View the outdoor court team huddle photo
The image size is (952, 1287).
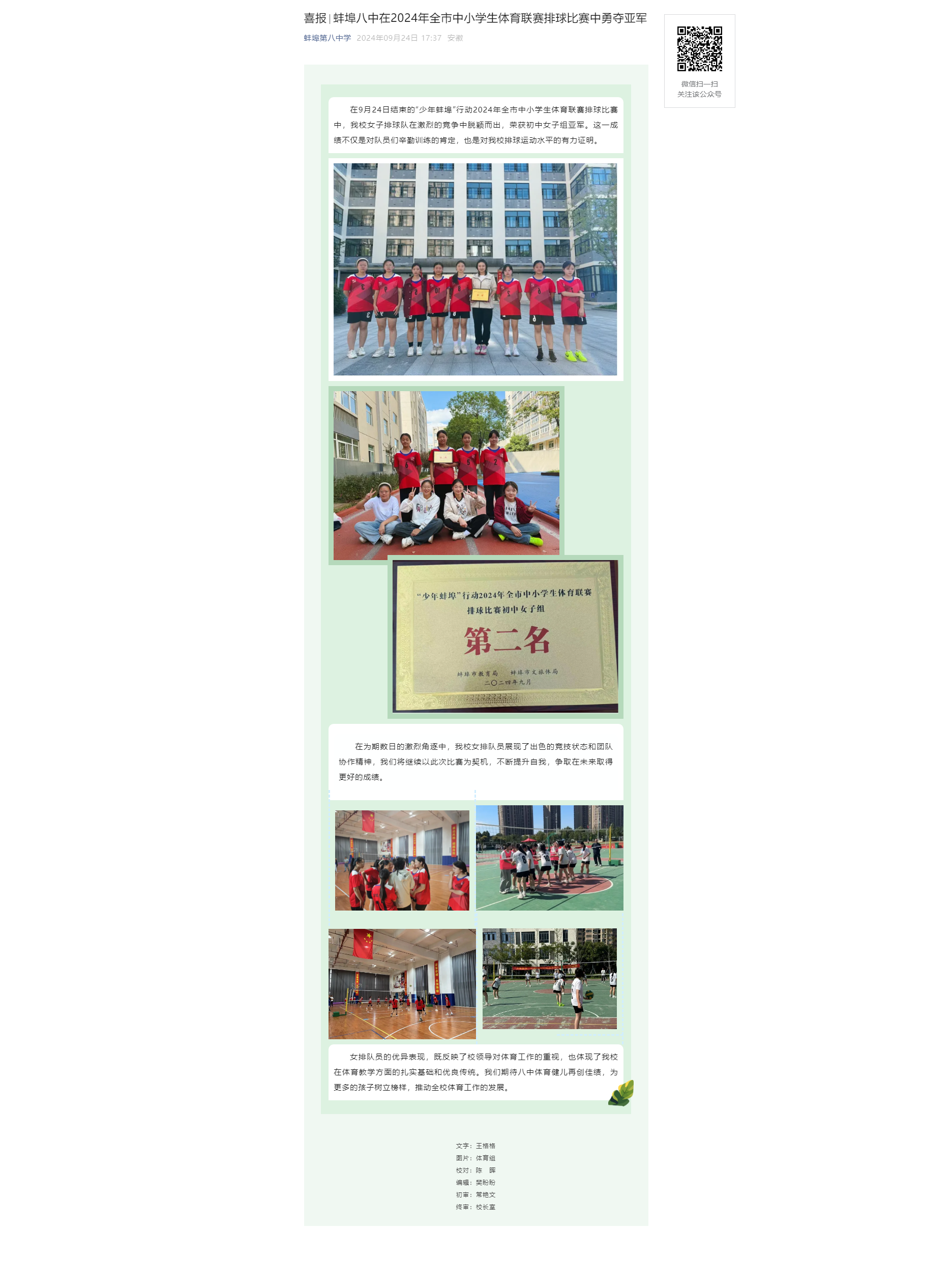coord(549,858)
